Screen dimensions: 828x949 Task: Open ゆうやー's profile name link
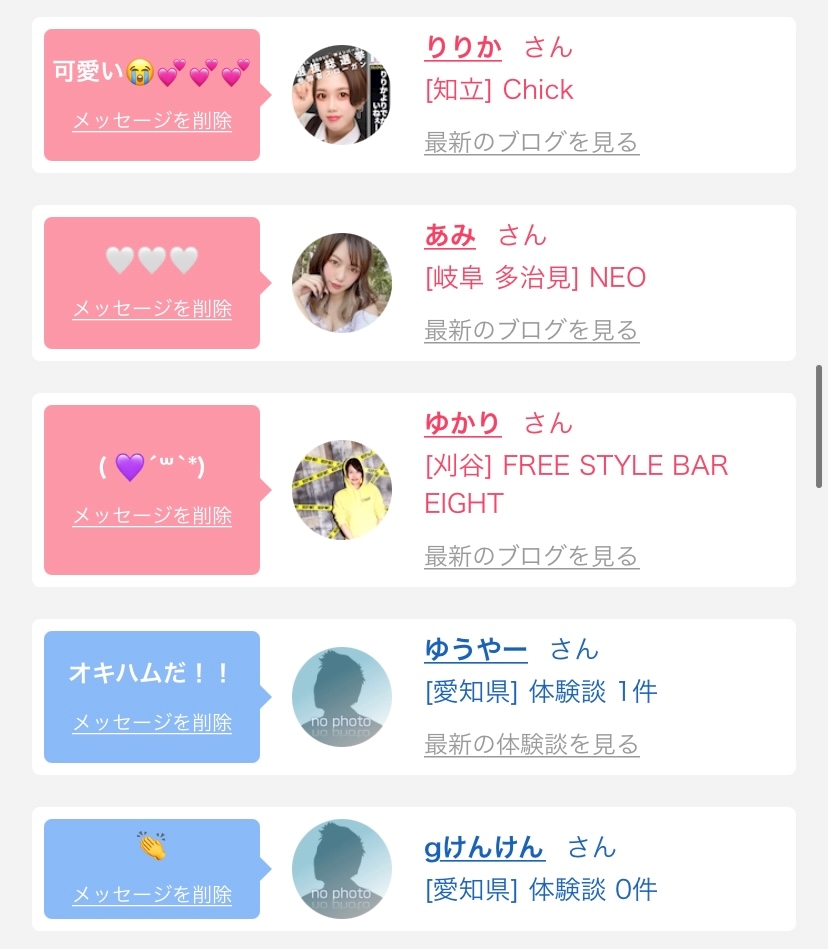[x=475, y=649]
